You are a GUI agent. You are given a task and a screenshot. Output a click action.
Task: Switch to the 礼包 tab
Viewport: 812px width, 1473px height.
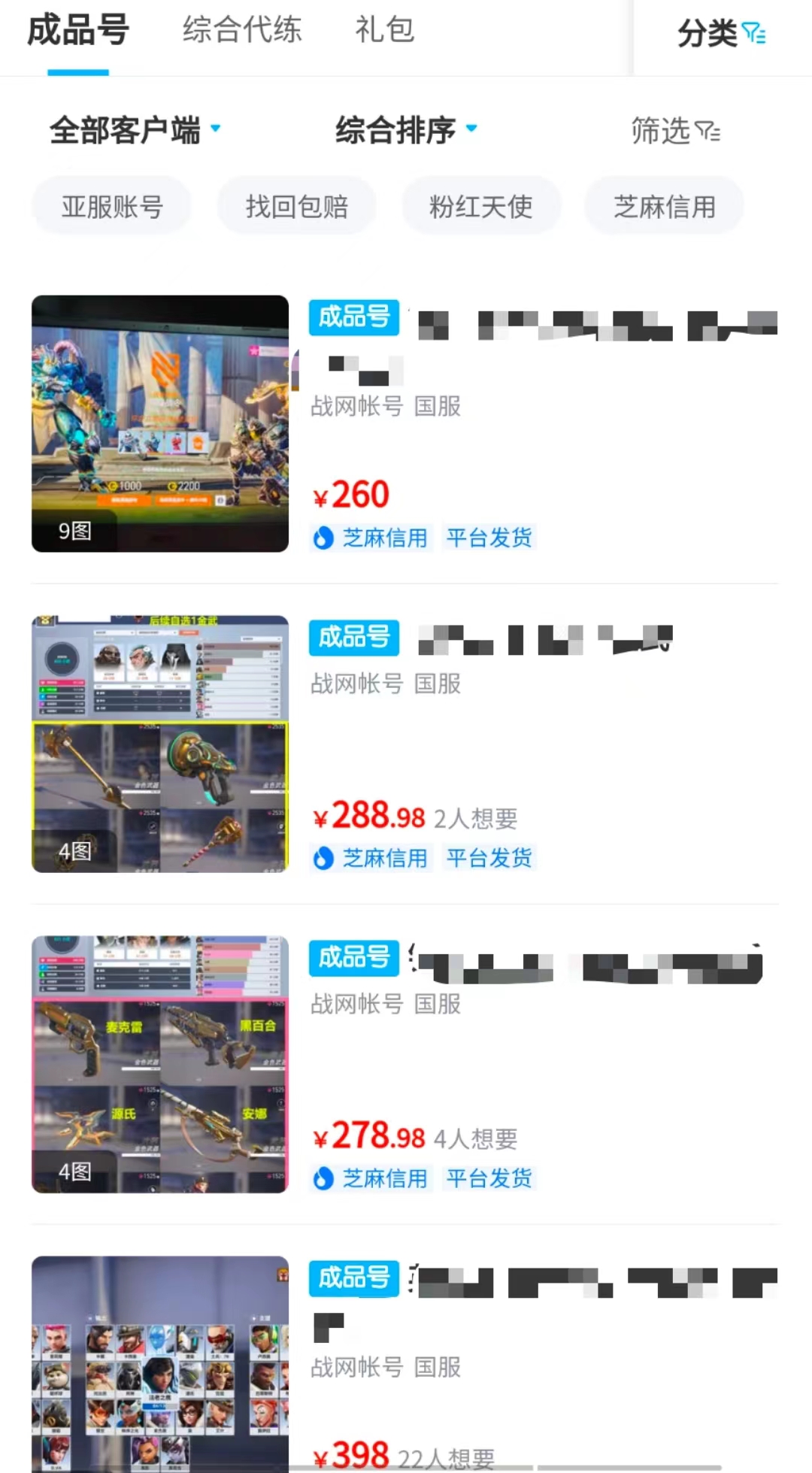click(384, 31)
